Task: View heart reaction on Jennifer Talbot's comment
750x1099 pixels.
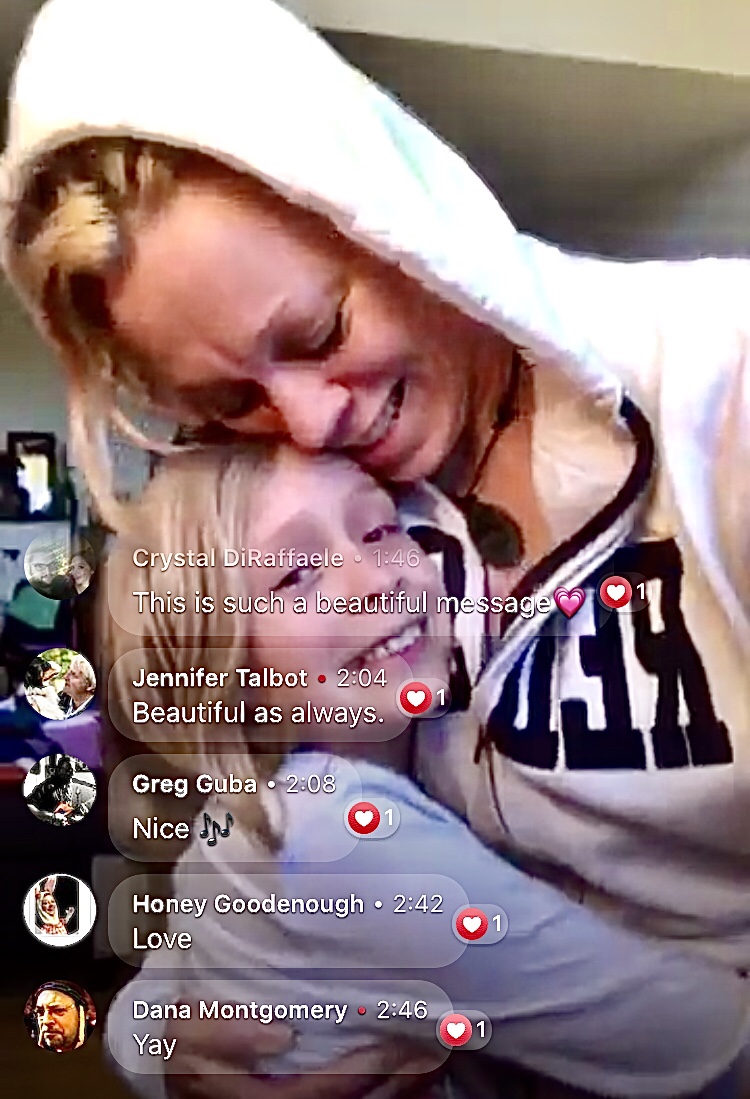Action: click(x=424, y=697)
